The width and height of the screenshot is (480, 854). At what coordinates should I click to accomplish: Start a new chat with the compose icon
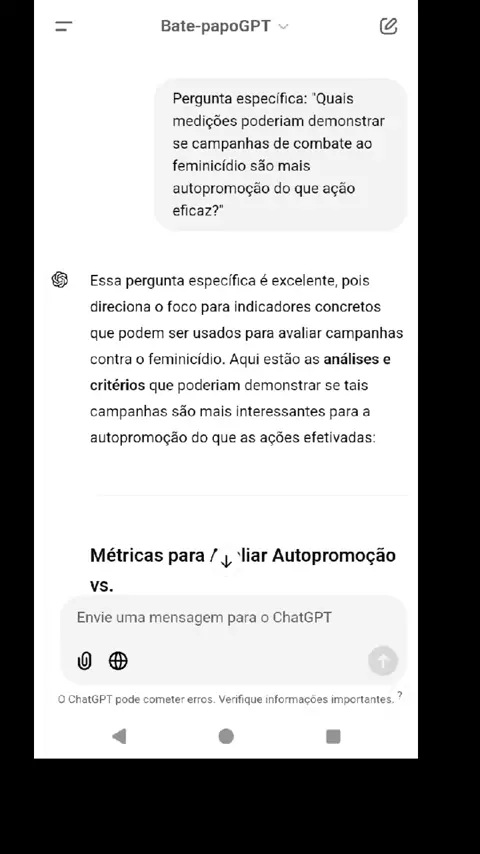click(388, 26)
